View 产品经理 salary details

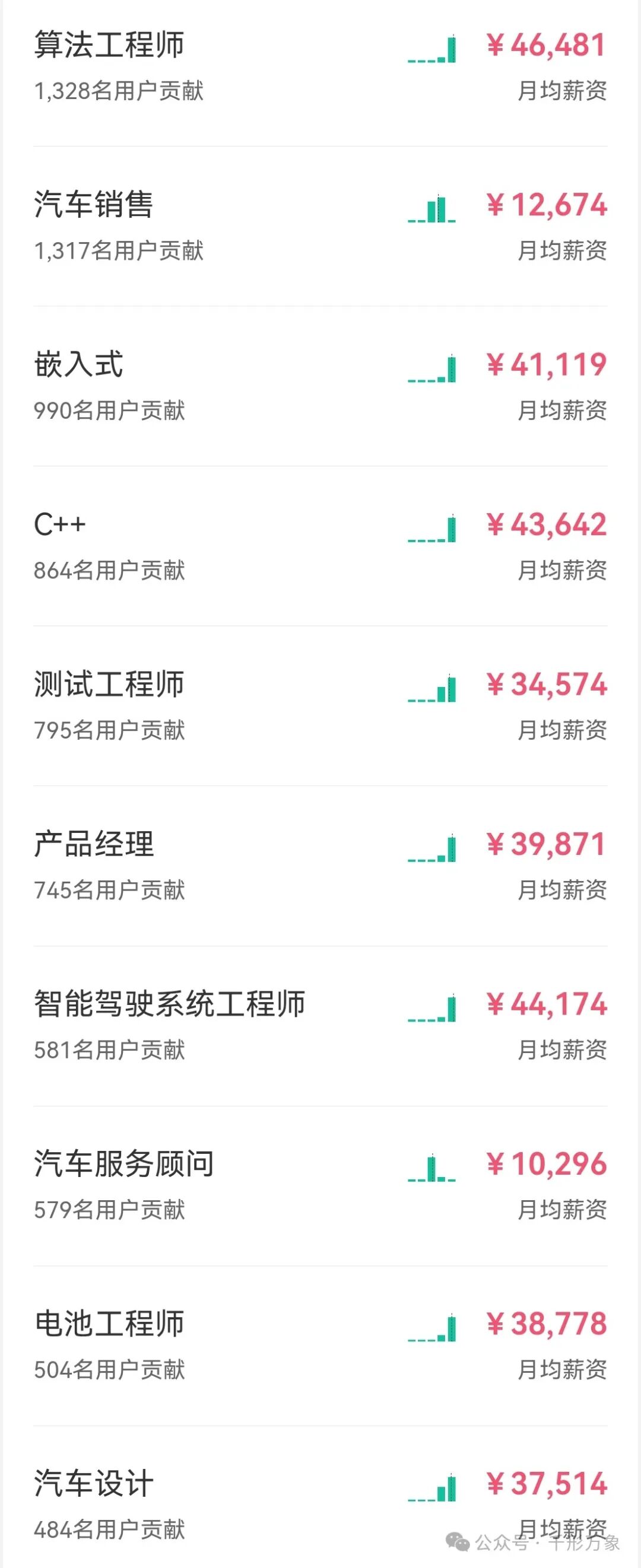(320, 867)
